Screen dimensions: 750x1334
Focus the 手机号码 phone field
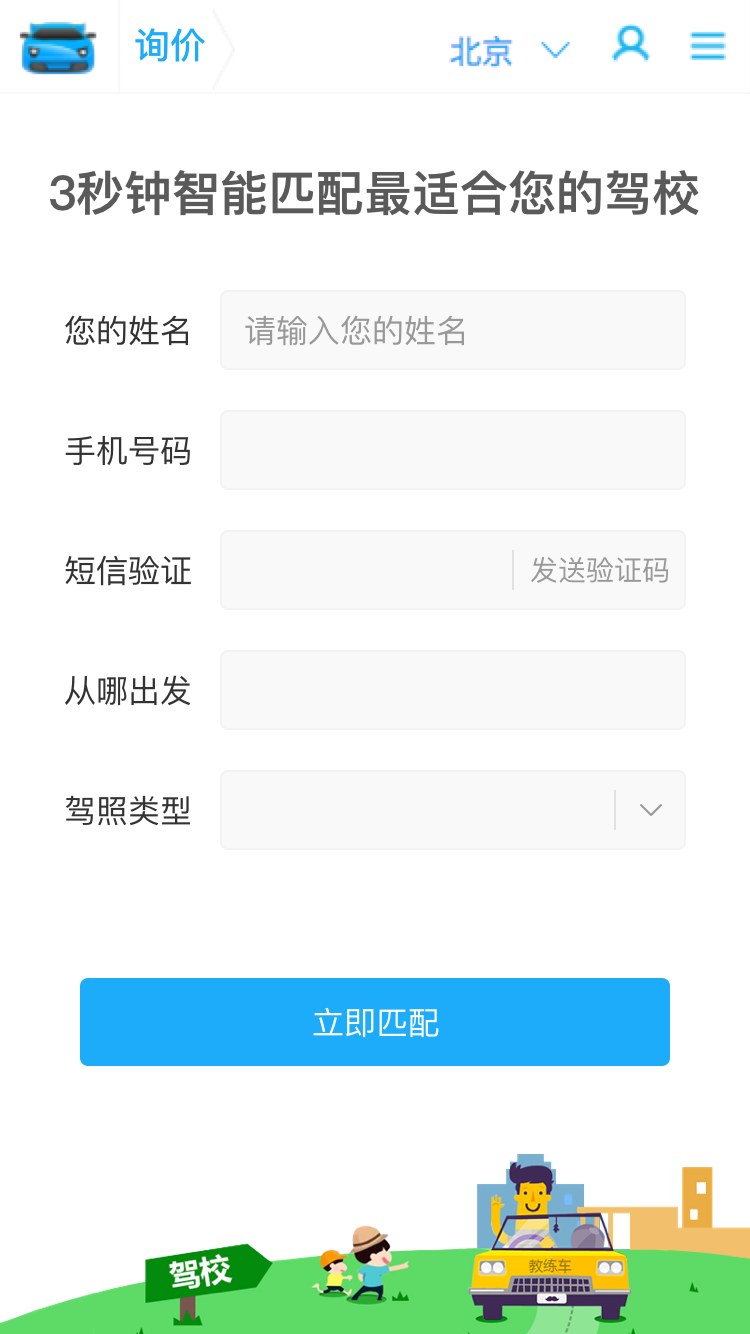[x=453, y=450]
